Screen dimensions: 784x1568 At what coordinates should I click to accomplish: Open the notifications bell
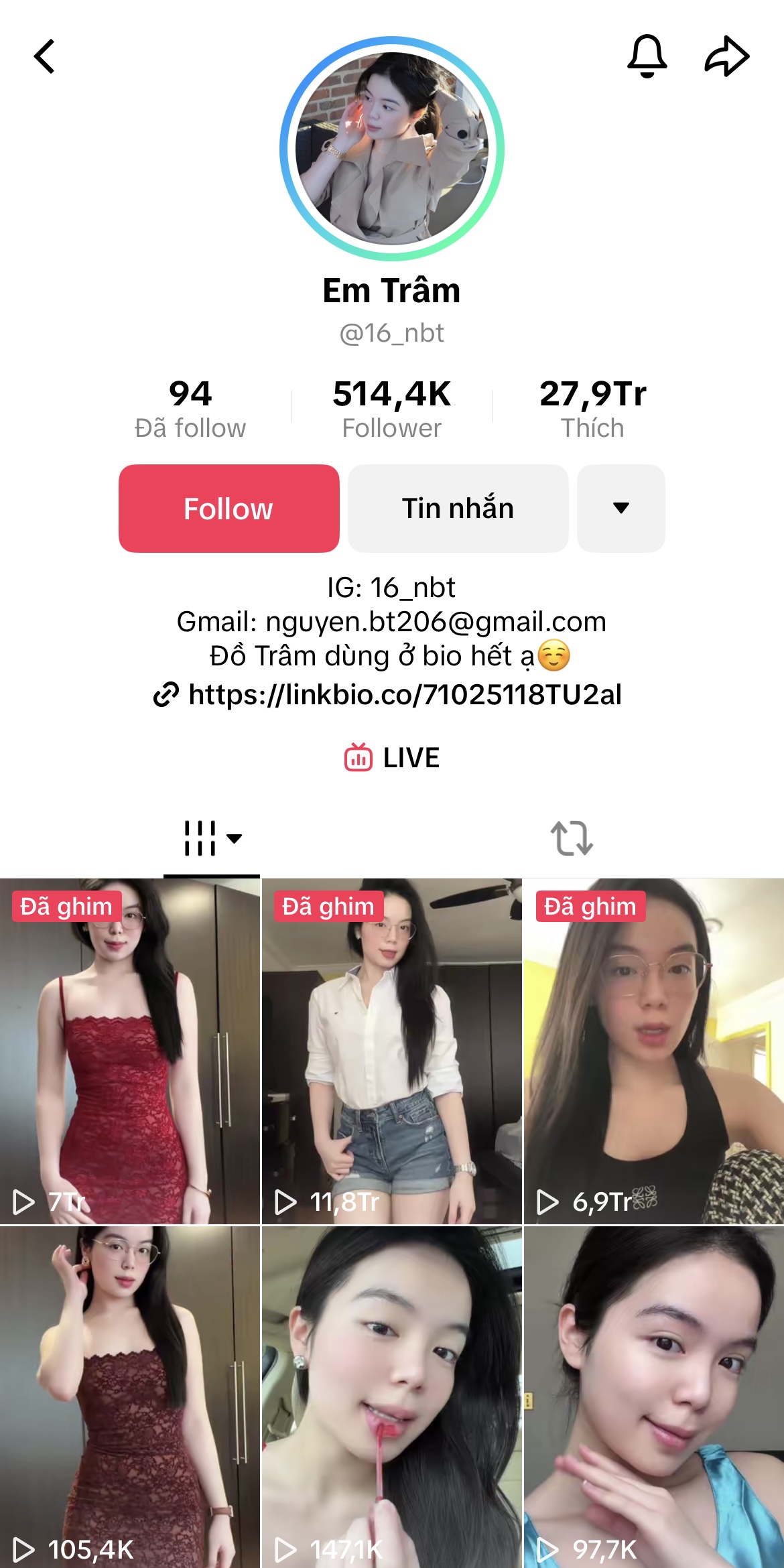(647, 56)
